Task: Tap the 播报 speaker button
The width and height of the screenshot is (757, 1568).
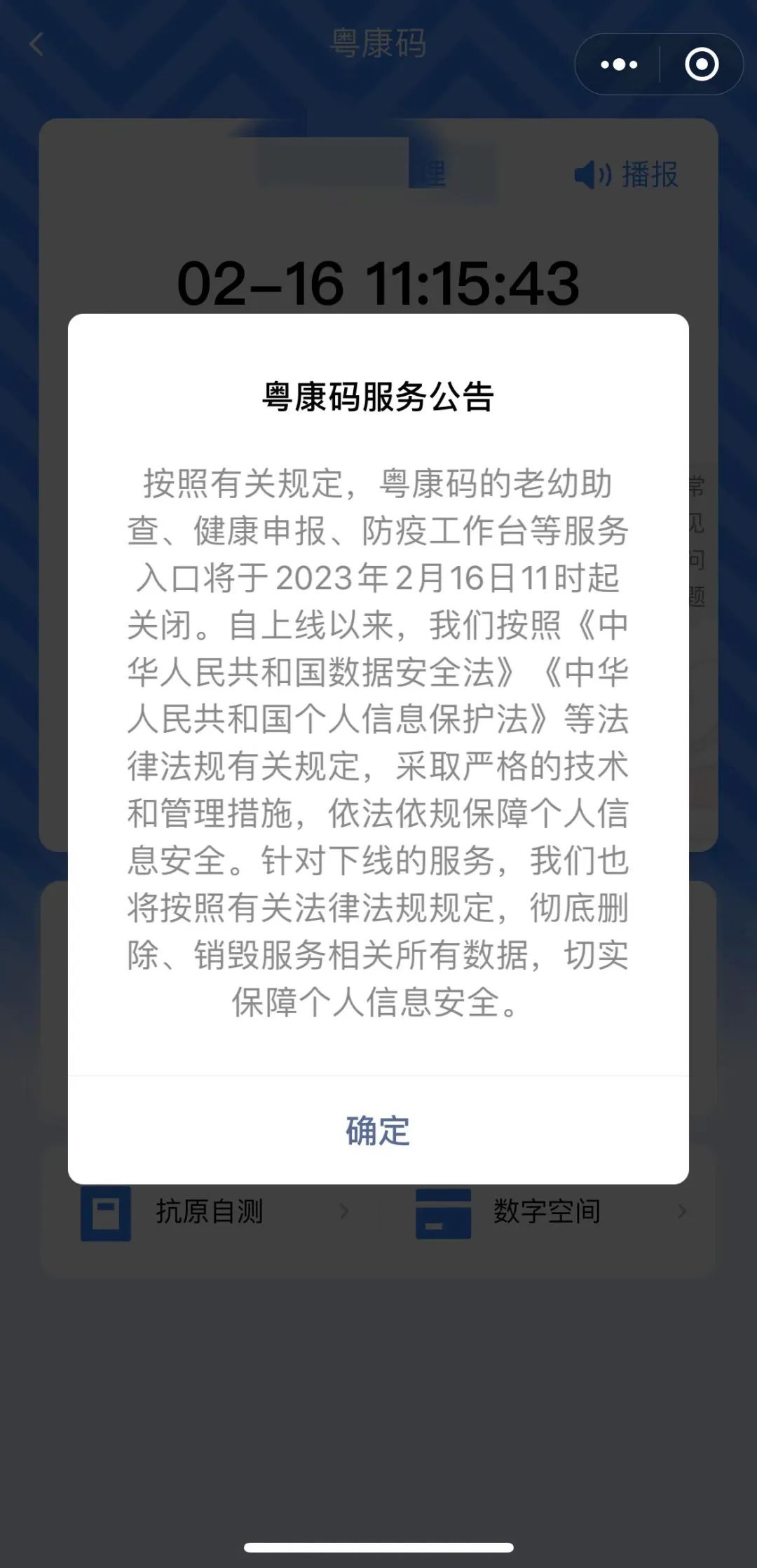Action: coord(626,174)
